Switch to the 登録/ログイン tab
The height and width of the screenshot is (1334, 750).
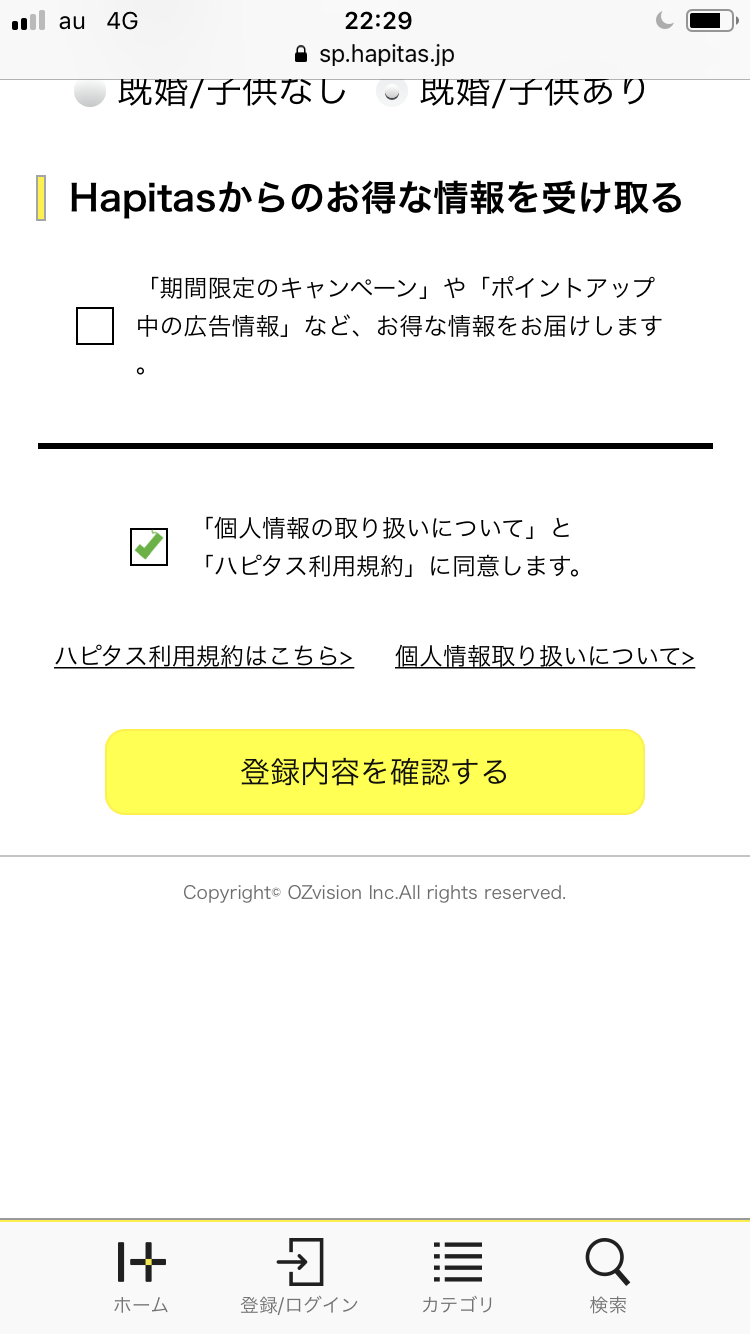[299, 1276]
